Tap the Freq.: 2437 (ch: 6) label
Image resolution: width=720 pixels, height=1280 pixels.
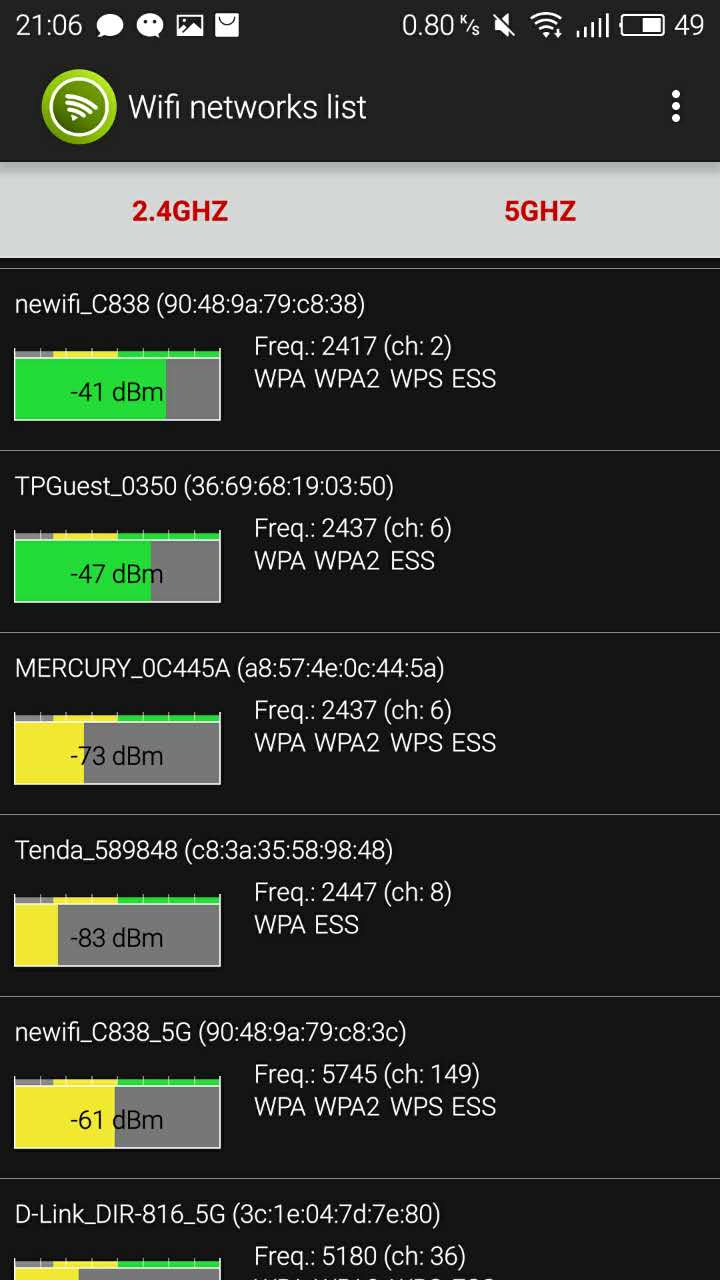click(348, 528)
